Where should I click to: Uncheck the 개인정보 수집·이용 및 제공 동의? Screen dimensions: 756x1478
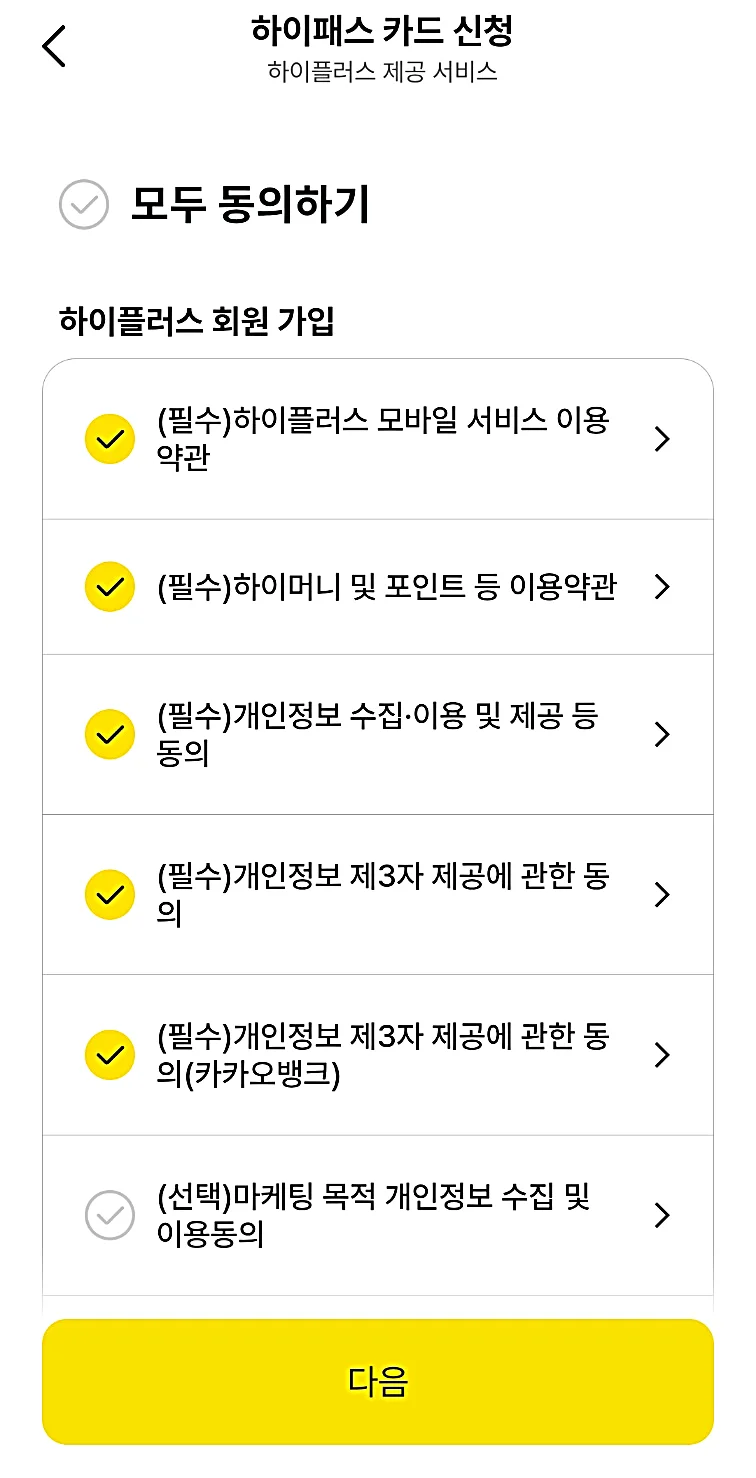[110, 734]
